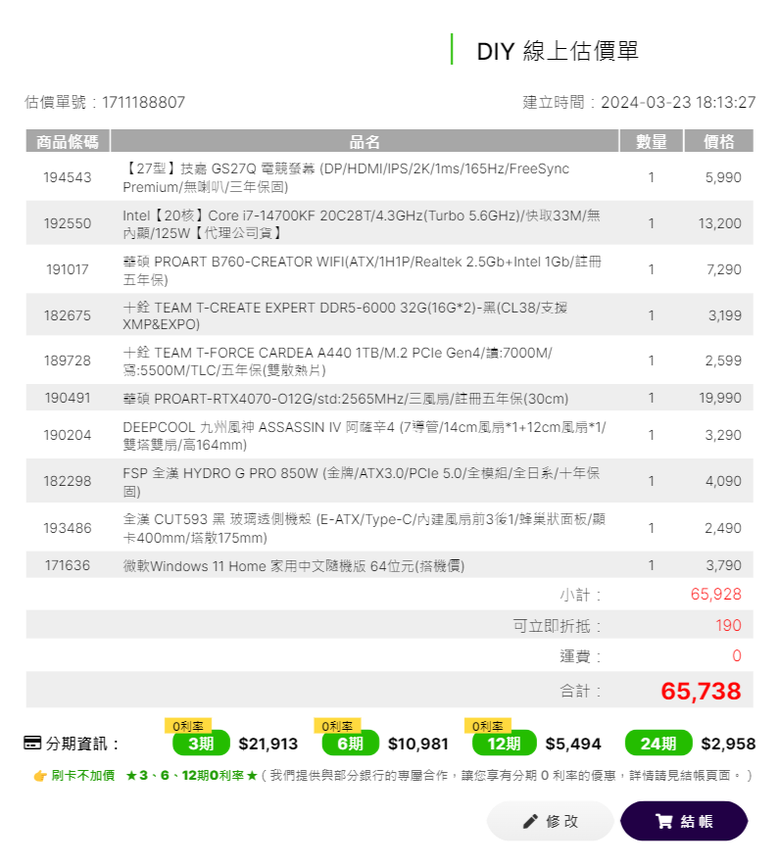Tap the 修改 edit button
Screen dimensions: 780x865
click(550, 821)
